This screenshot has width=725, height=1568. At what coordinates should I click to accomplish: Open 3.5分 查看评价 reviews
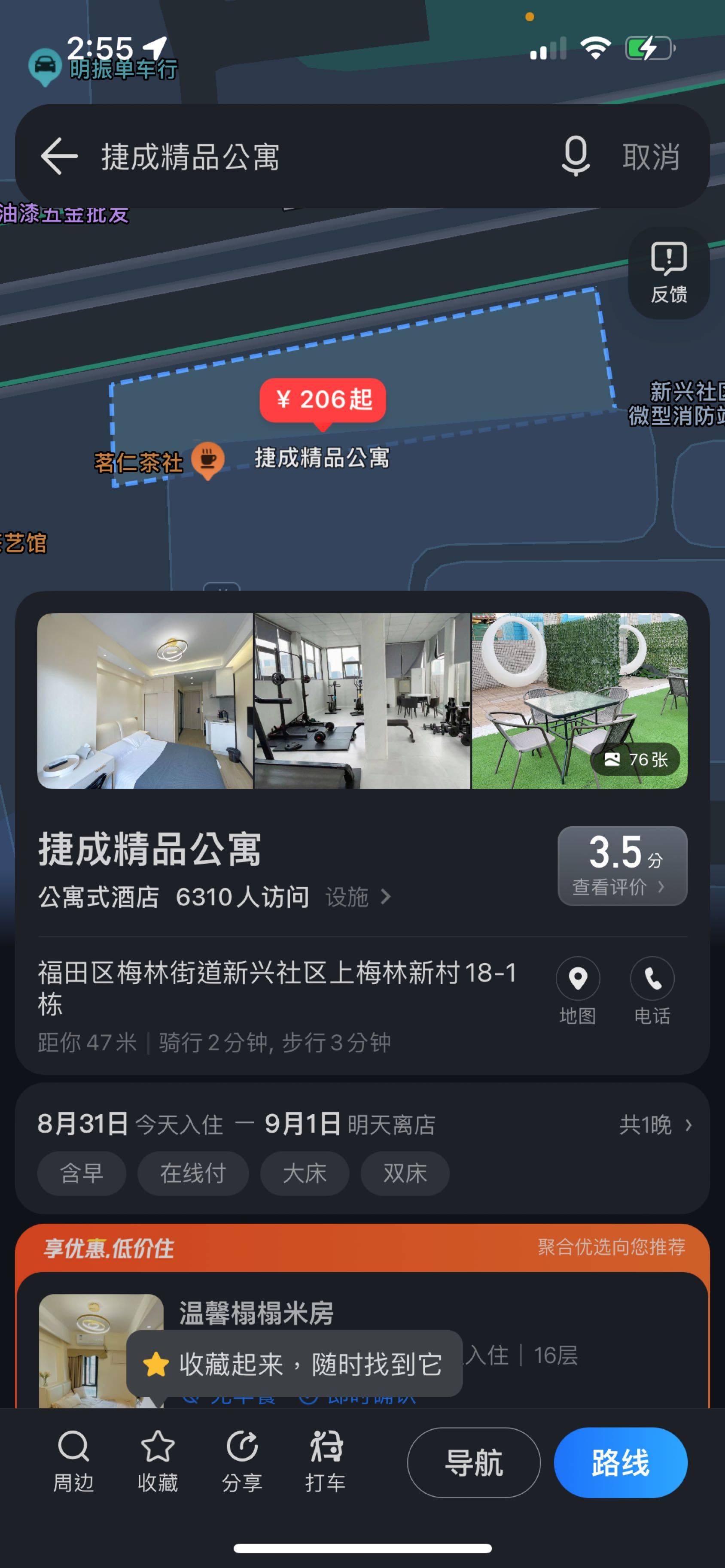click(622, 865)
